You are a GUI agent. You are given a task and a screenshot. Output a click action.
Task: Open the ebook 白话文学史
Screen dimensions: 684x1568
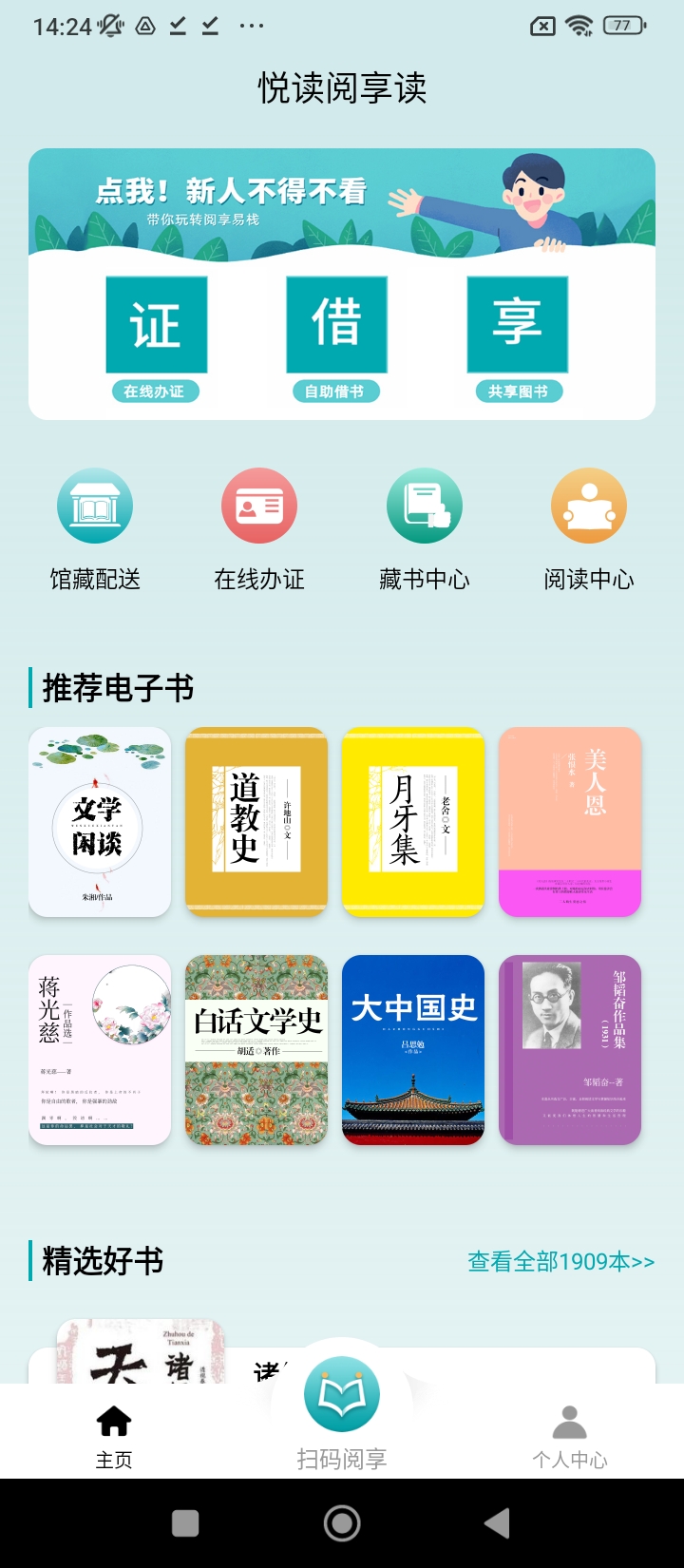(256, 1050)
